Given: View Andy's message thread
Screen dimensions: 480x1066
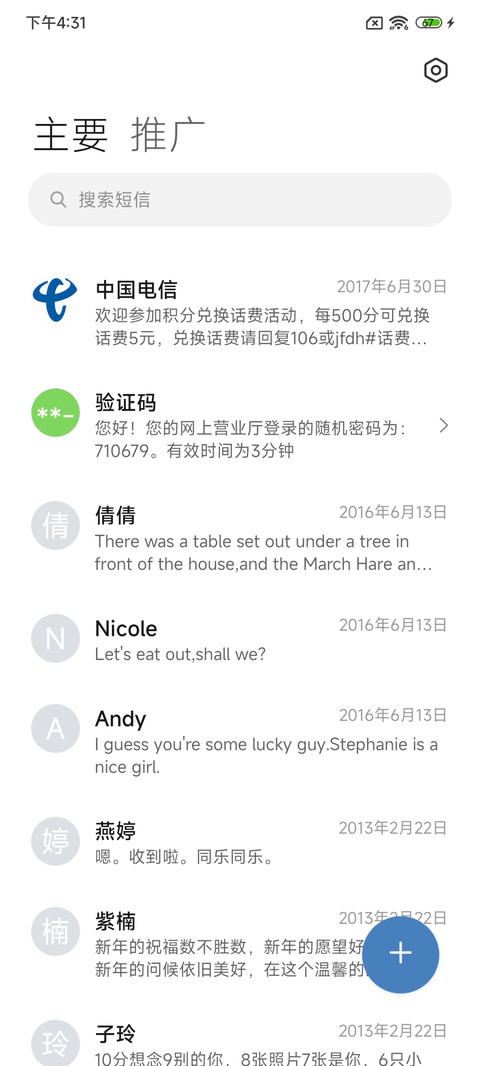Looking at the screenshot, I should (x=240, y=741).
